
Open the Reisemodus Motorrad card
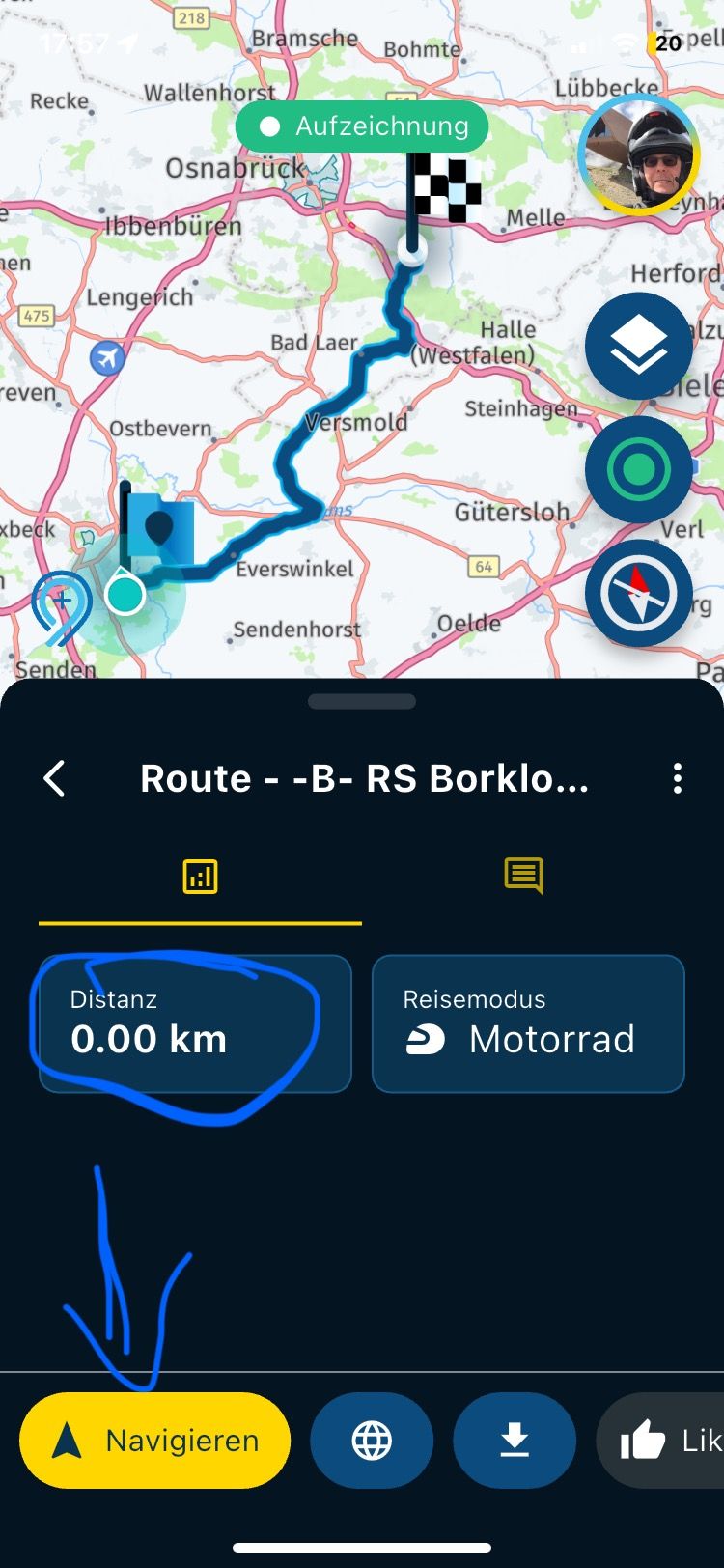point(528,1023)
